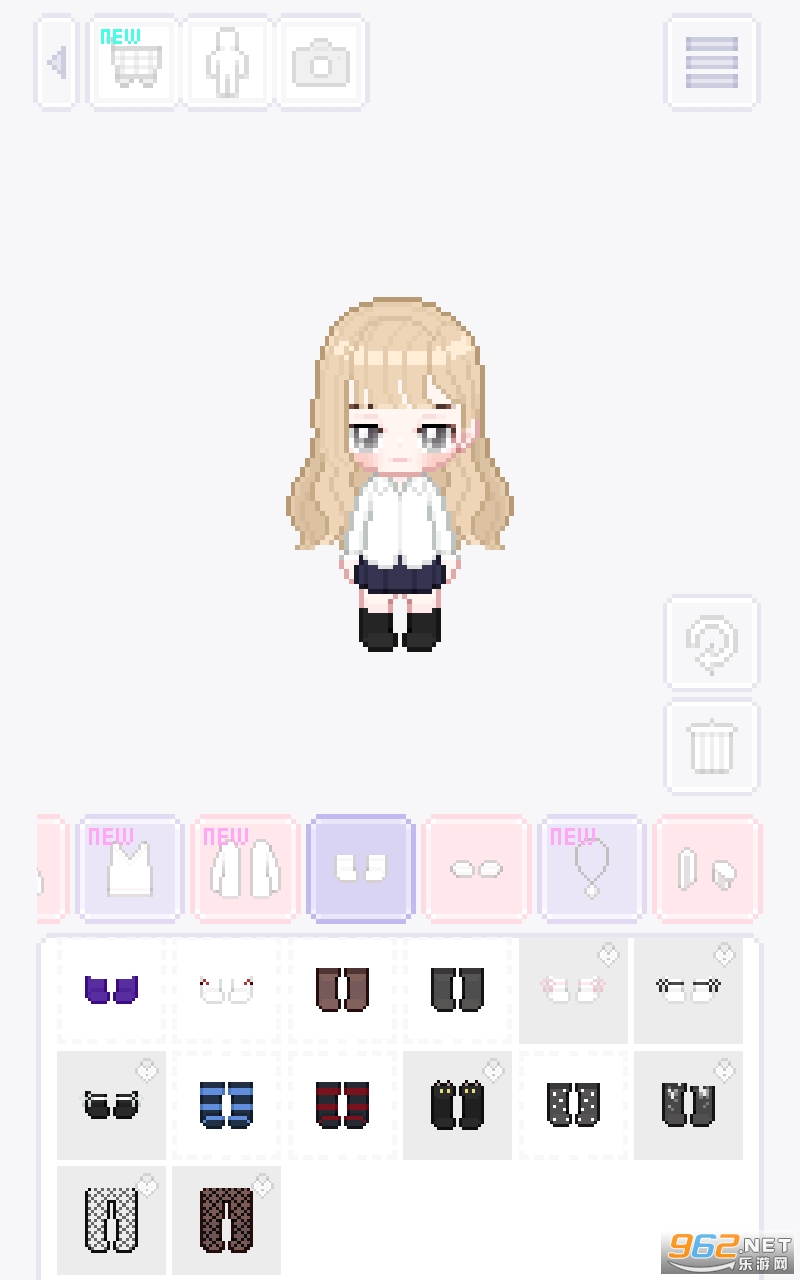This screenshot has width=800, height=1280.
Task: Open the hamburger menu
Action: click(712, 62)
